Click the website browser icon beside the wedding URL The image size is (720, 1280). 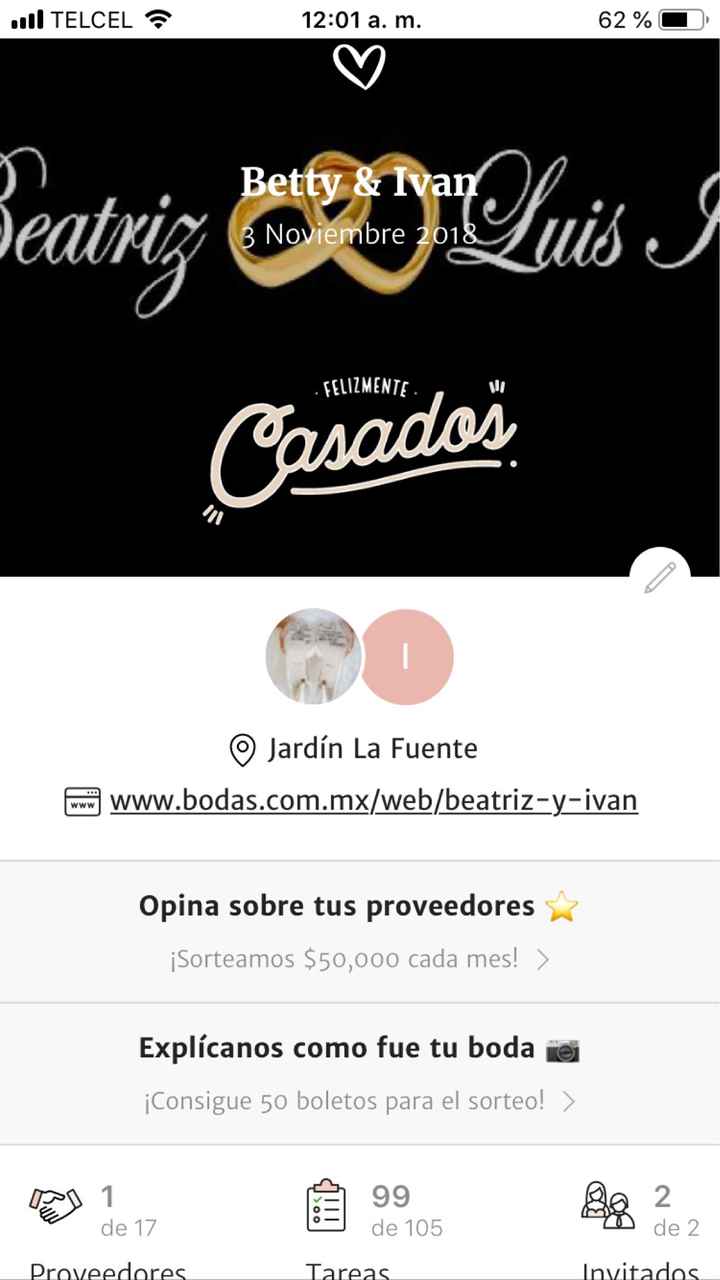(83, 800)
